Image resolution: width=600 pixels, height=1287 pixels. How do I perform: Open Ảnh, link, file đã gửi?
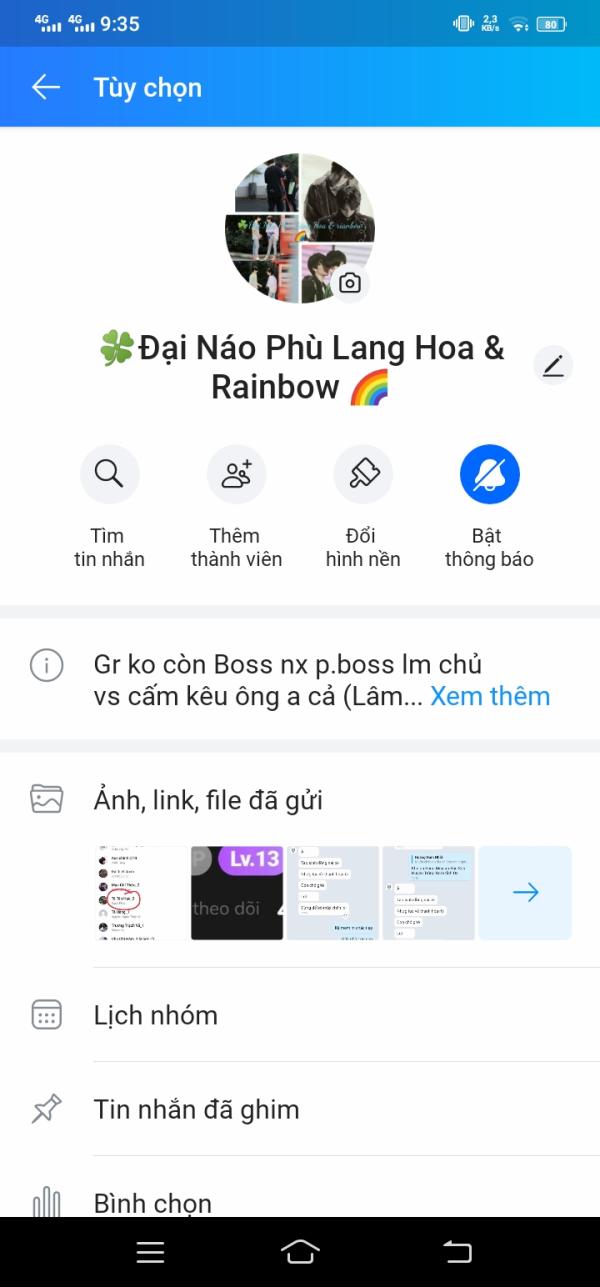point(208,800)
